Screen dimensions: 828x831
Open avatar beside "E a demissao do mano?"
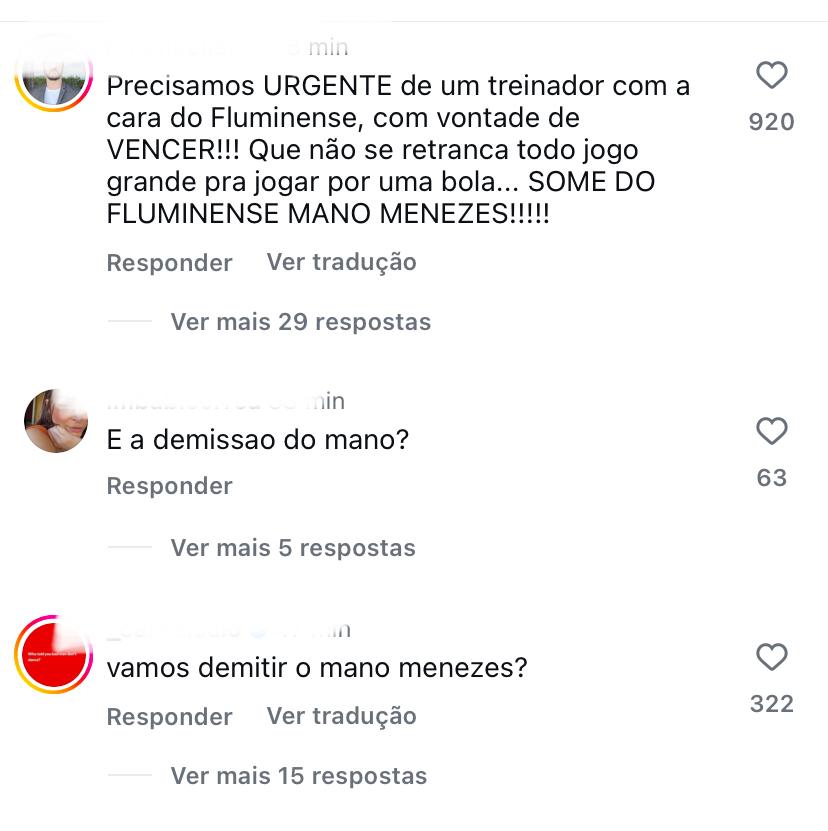coord(56,421)
